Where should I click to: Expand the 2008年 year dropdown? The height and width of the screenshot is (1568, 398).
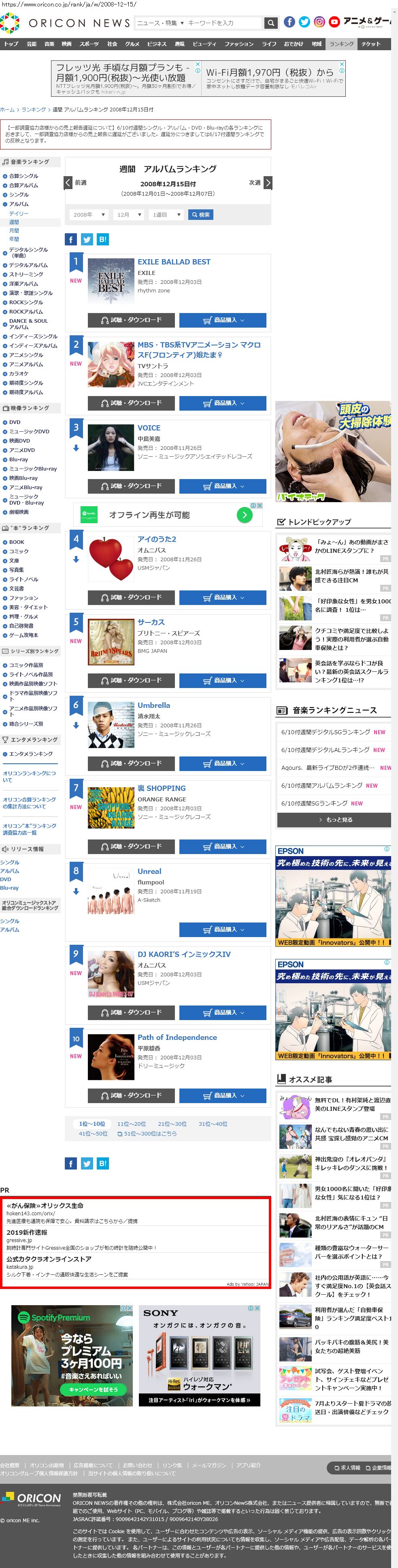pyautogui.click(x=89, y=215)
